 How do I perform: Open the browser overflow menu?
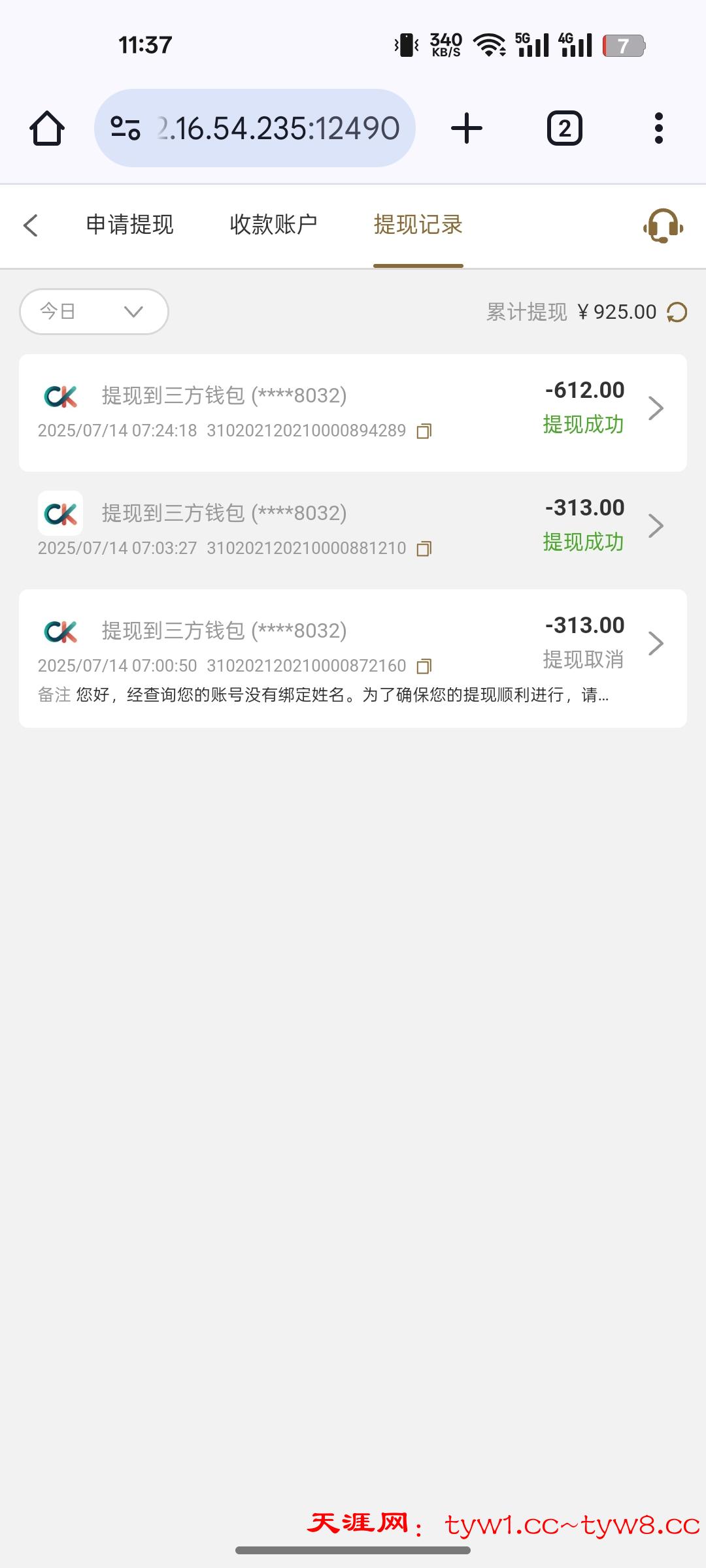pos(658,128)
